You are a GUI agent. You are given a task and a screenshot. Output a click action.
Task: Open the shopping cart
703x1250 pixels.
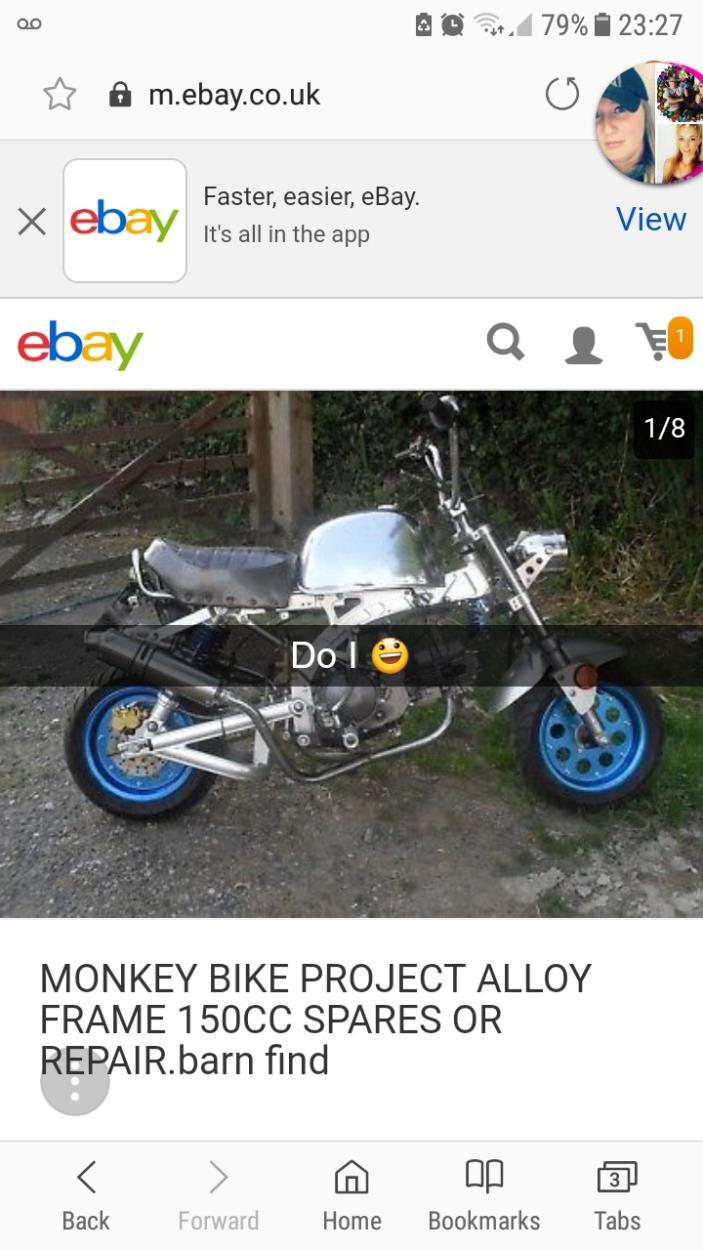tap(664, 341)
